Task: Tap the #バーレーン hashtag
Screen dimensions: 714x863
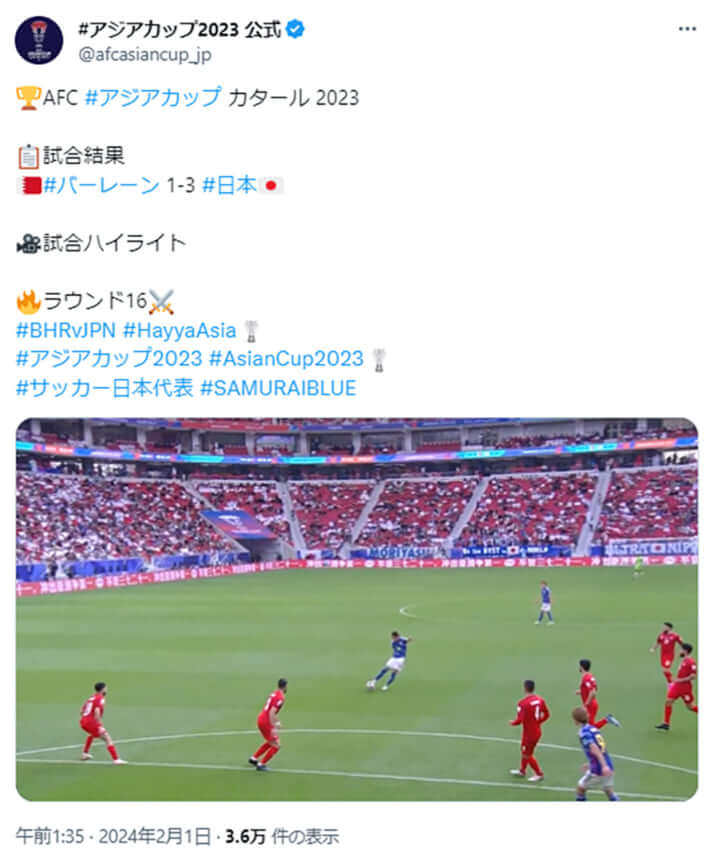Action: point(101,185)
